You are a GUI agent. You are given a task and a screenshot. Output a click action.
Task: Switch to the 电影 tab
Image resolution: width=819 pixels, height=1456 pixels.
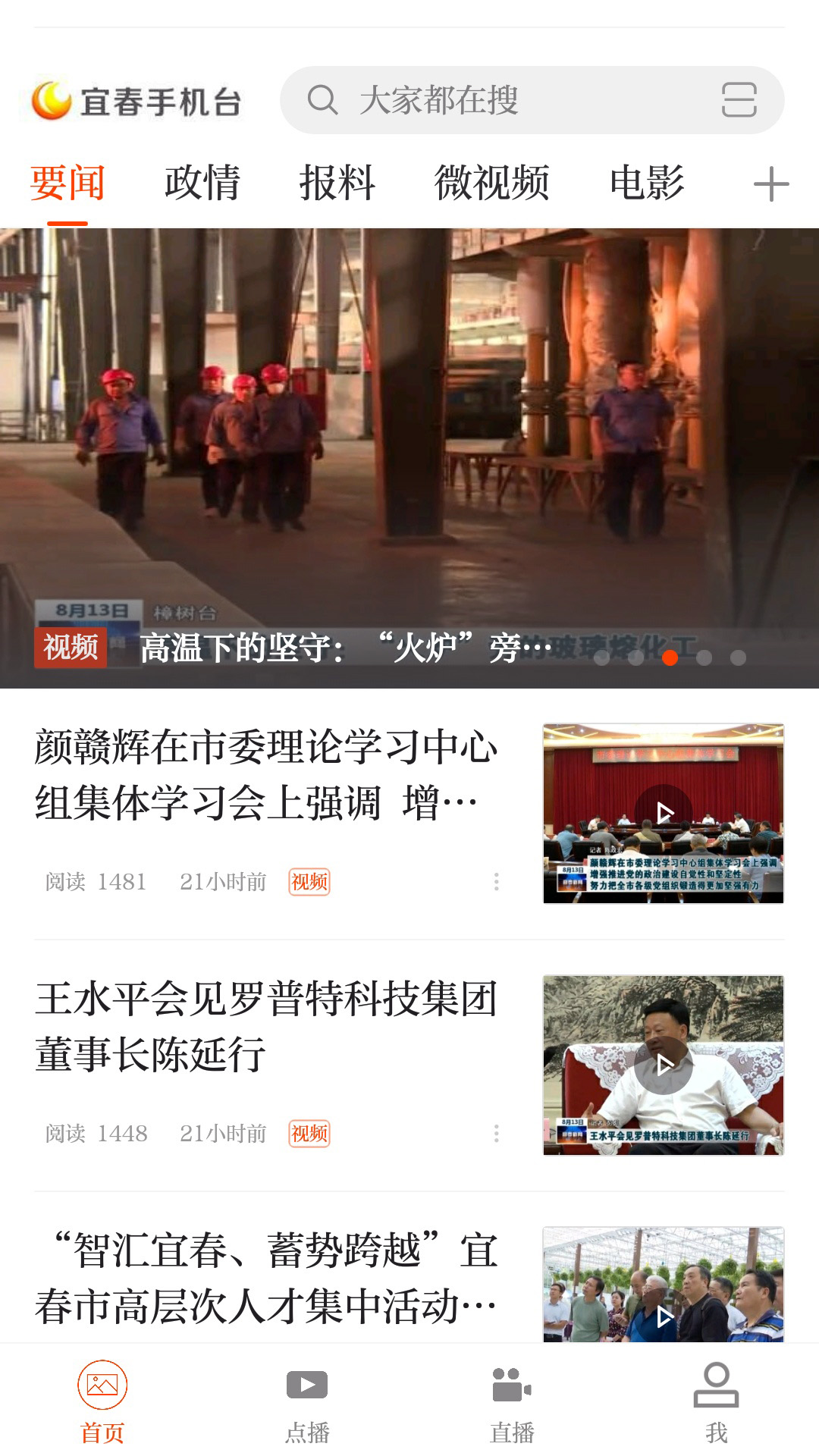click(647, 184)
